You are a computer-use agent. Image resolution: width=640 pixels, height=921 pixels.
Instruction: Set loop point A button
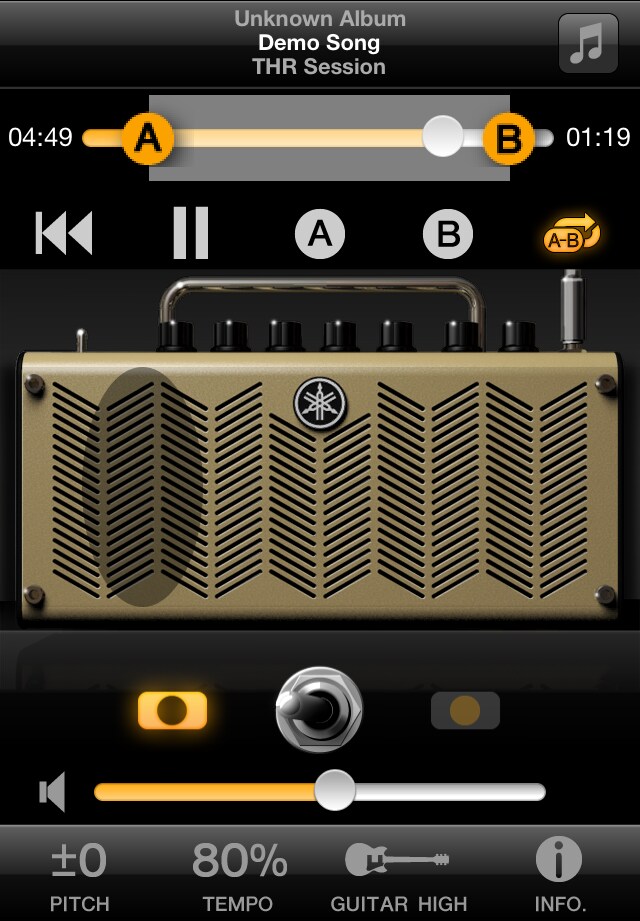(319, 234)
